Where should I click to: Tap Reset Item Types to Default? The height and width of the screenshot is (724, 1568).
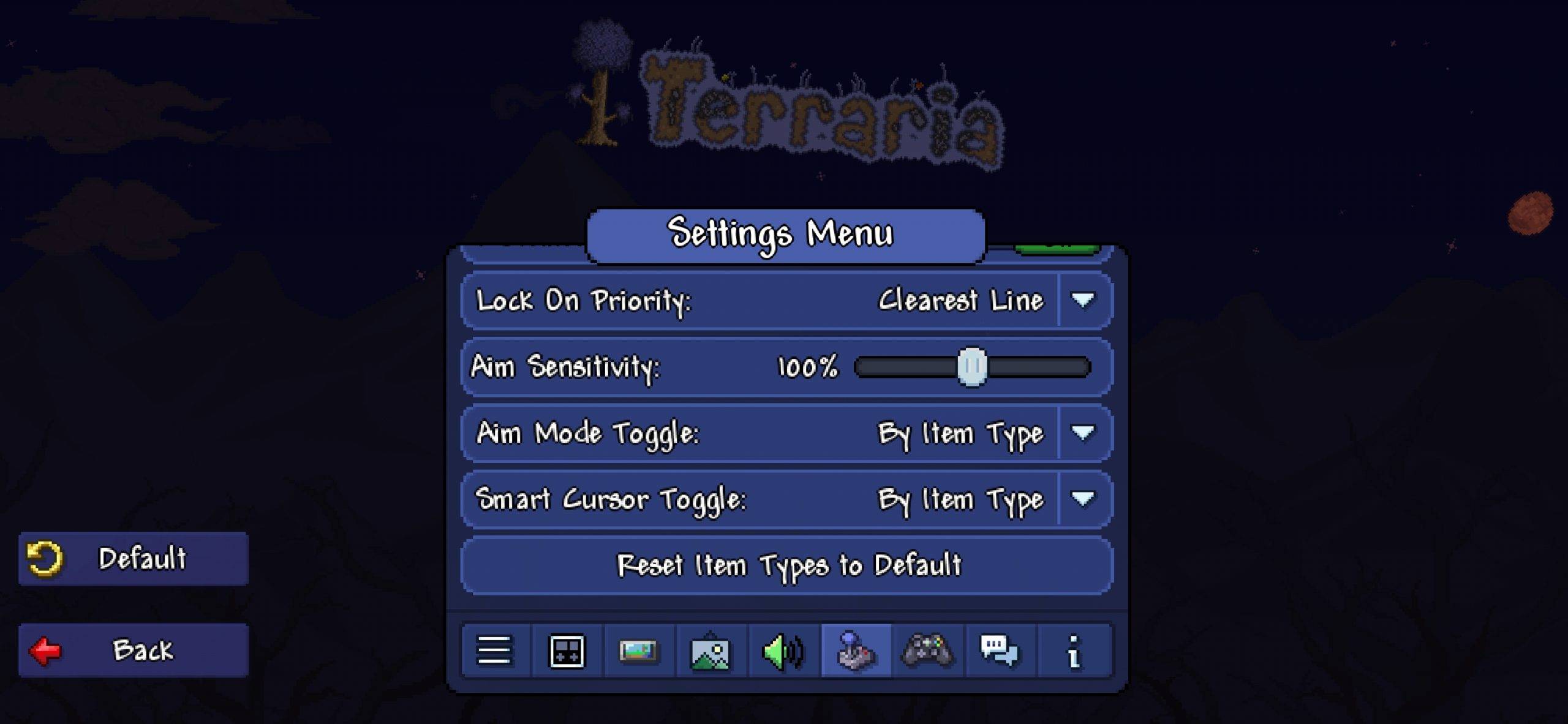tap(787, 565)
